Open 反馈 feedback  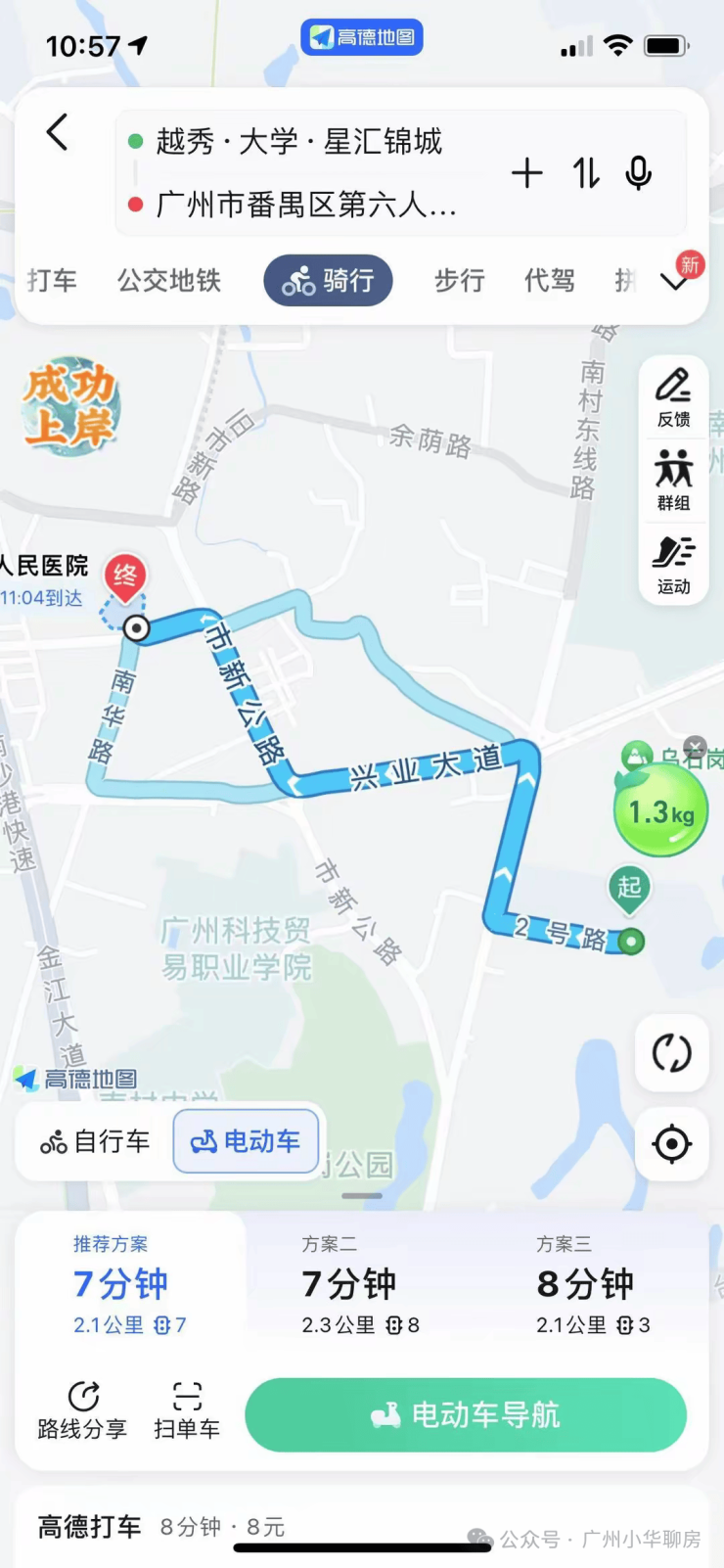point(673,397)
